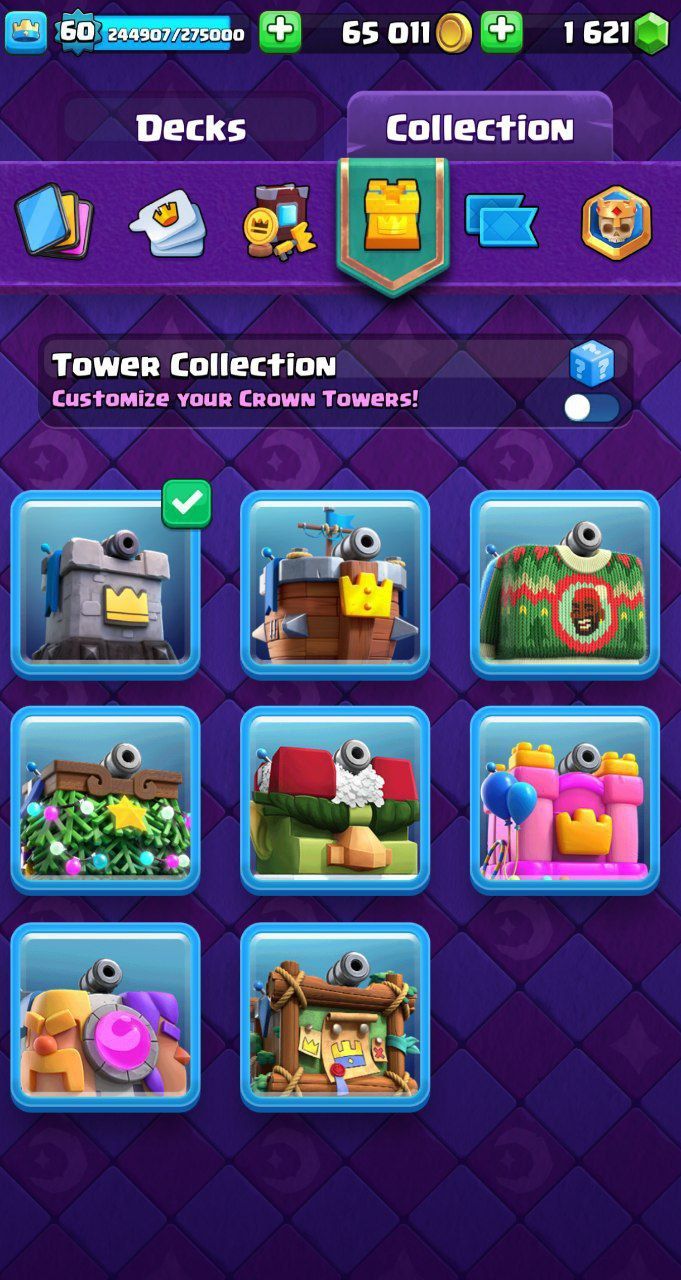The width and height of the screenshot is (681, 1280).
Task: Select the Christmas tree star tower skin
Action: point(105,802)
